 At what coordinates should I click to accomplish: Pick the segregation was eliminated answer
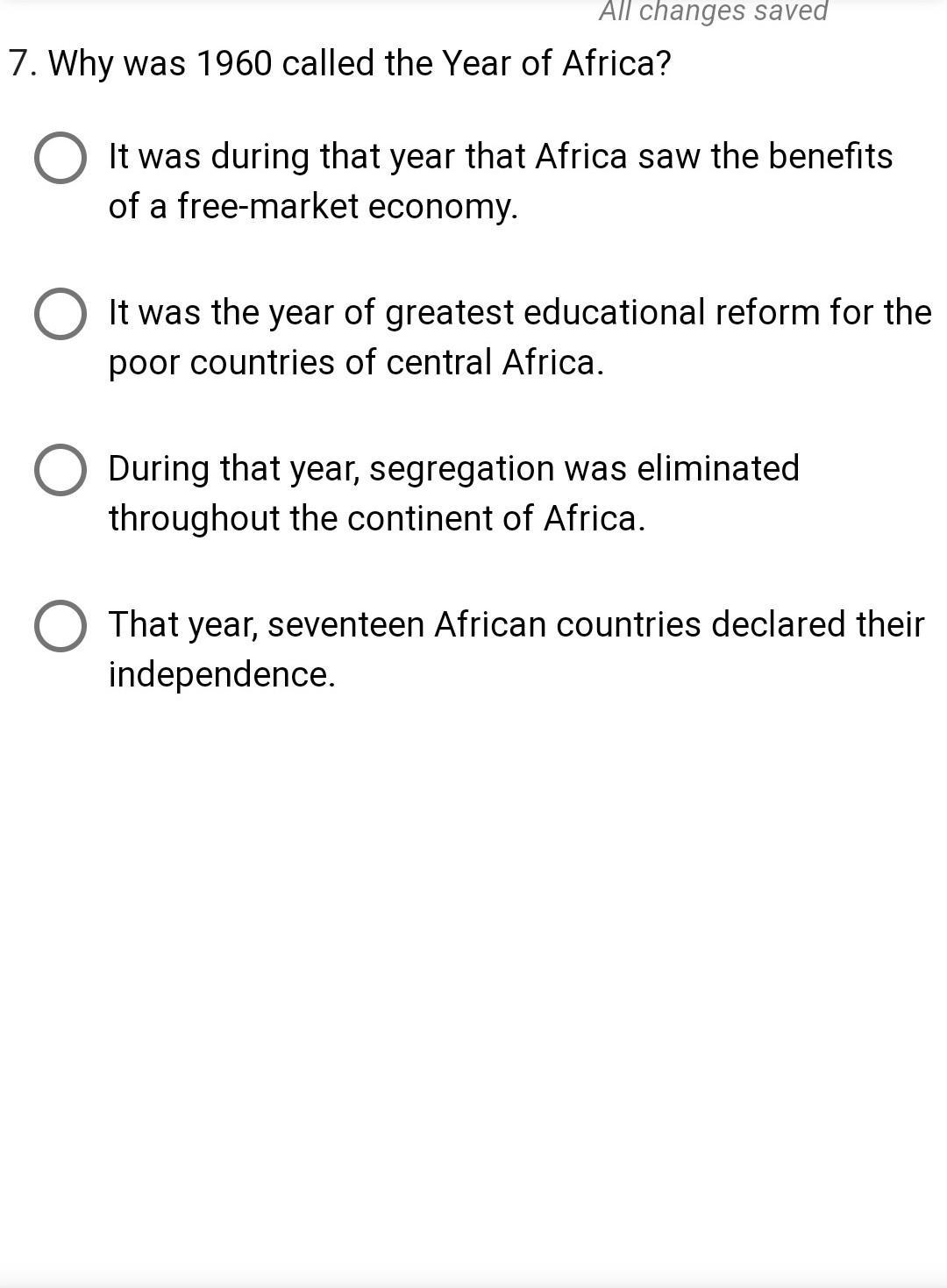(61, 470)
